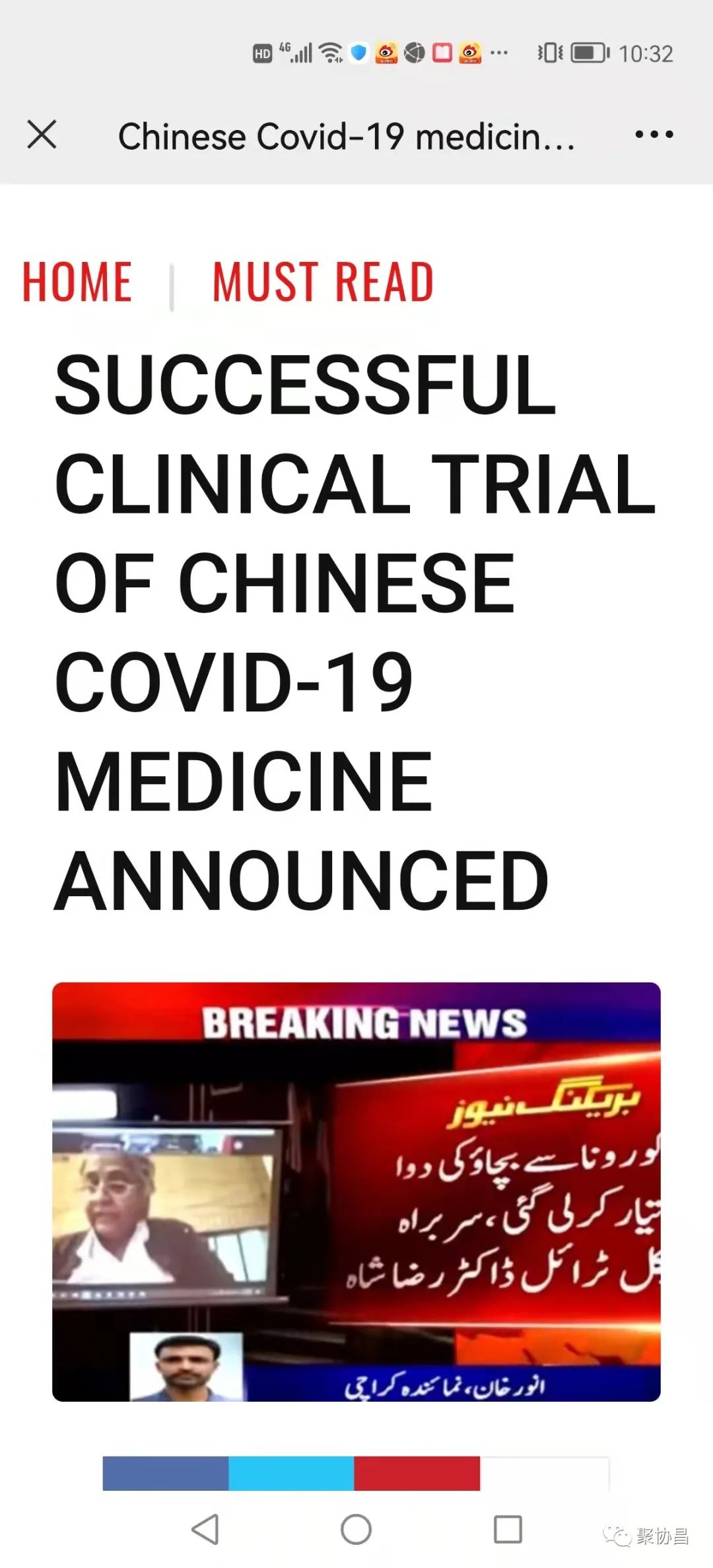Close the in-app browser page
This screenshot has height=1568, width=713.
pyautogui.click(x=42, y=135)
